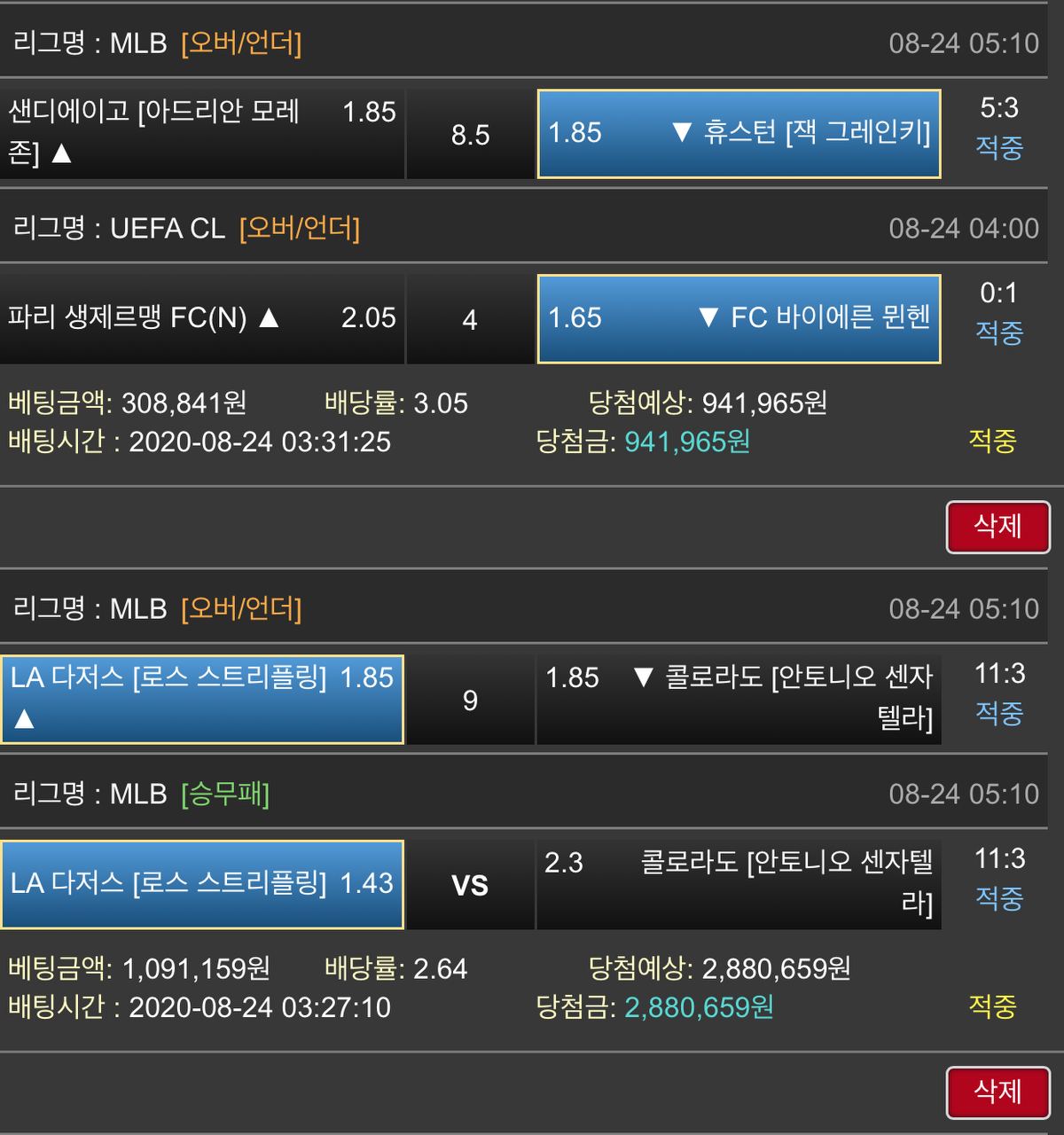Delete the bet slip with 941,965원 winnings

click(997, 527)
